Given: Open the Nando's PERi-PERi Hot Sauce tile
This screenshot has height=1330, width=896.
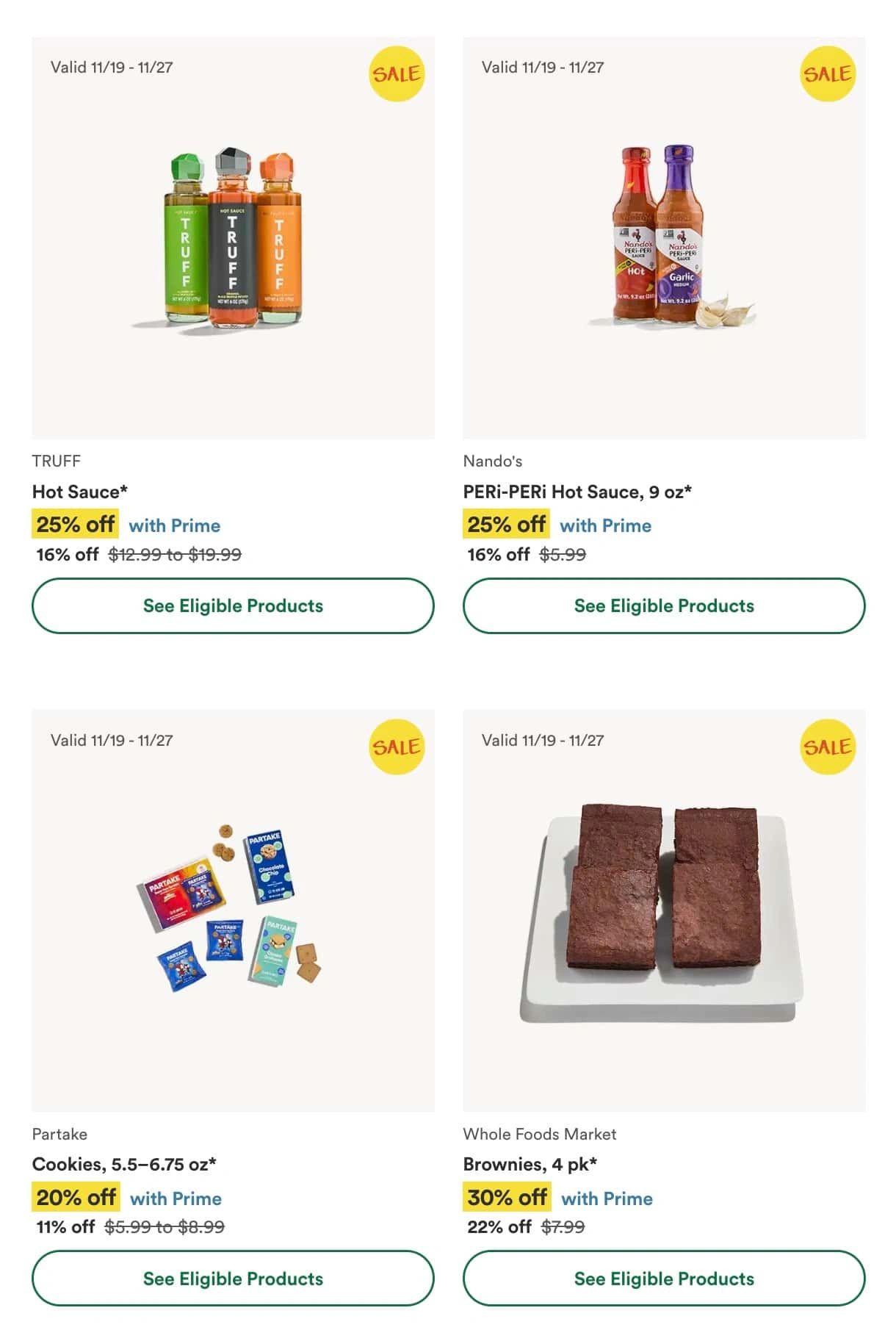Looking at the screenshot, I should (x=664, y=237).
